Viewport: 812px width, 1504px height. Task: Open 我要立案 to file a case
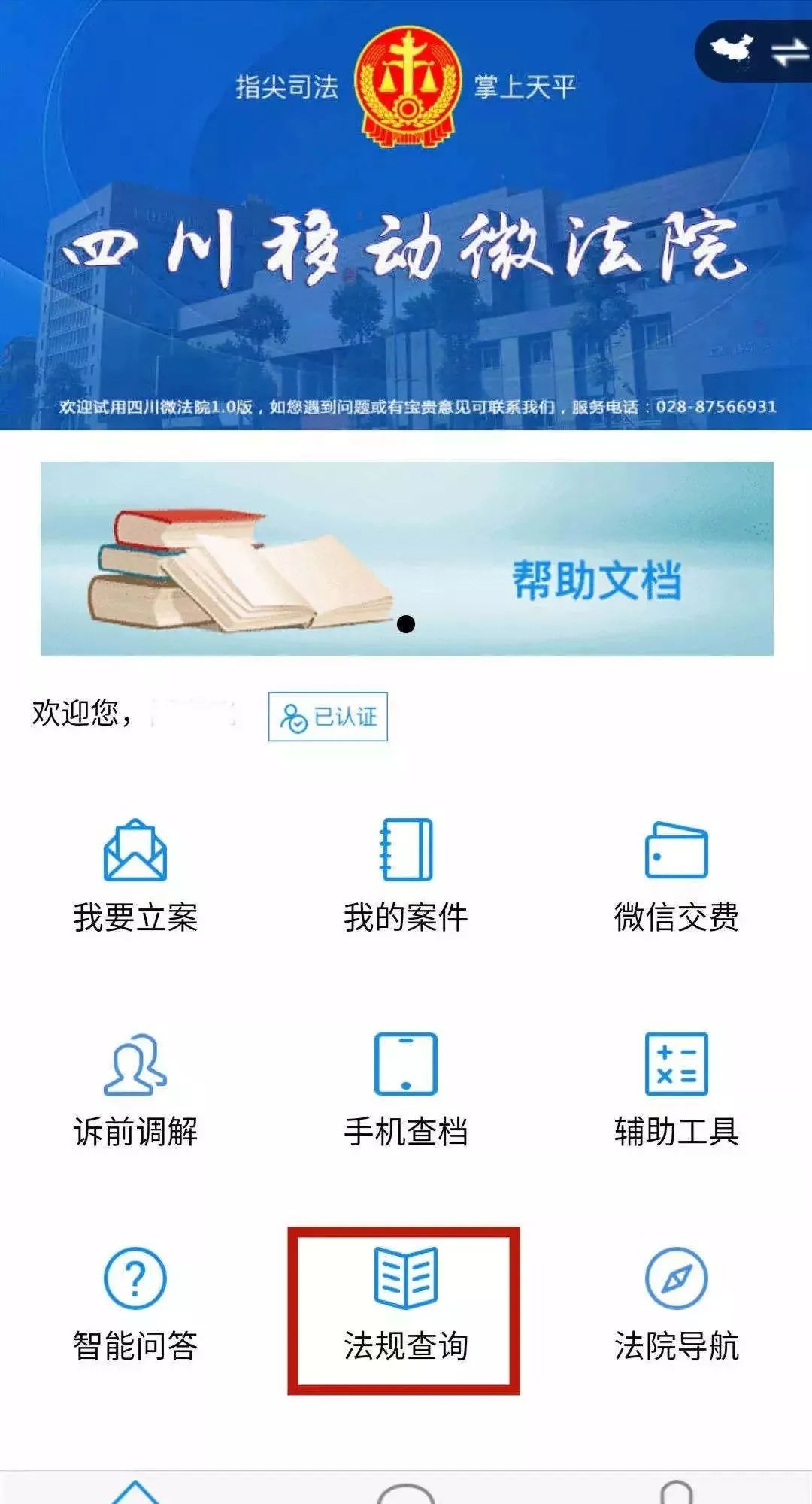pyautogui.click(x=135, y=876)
